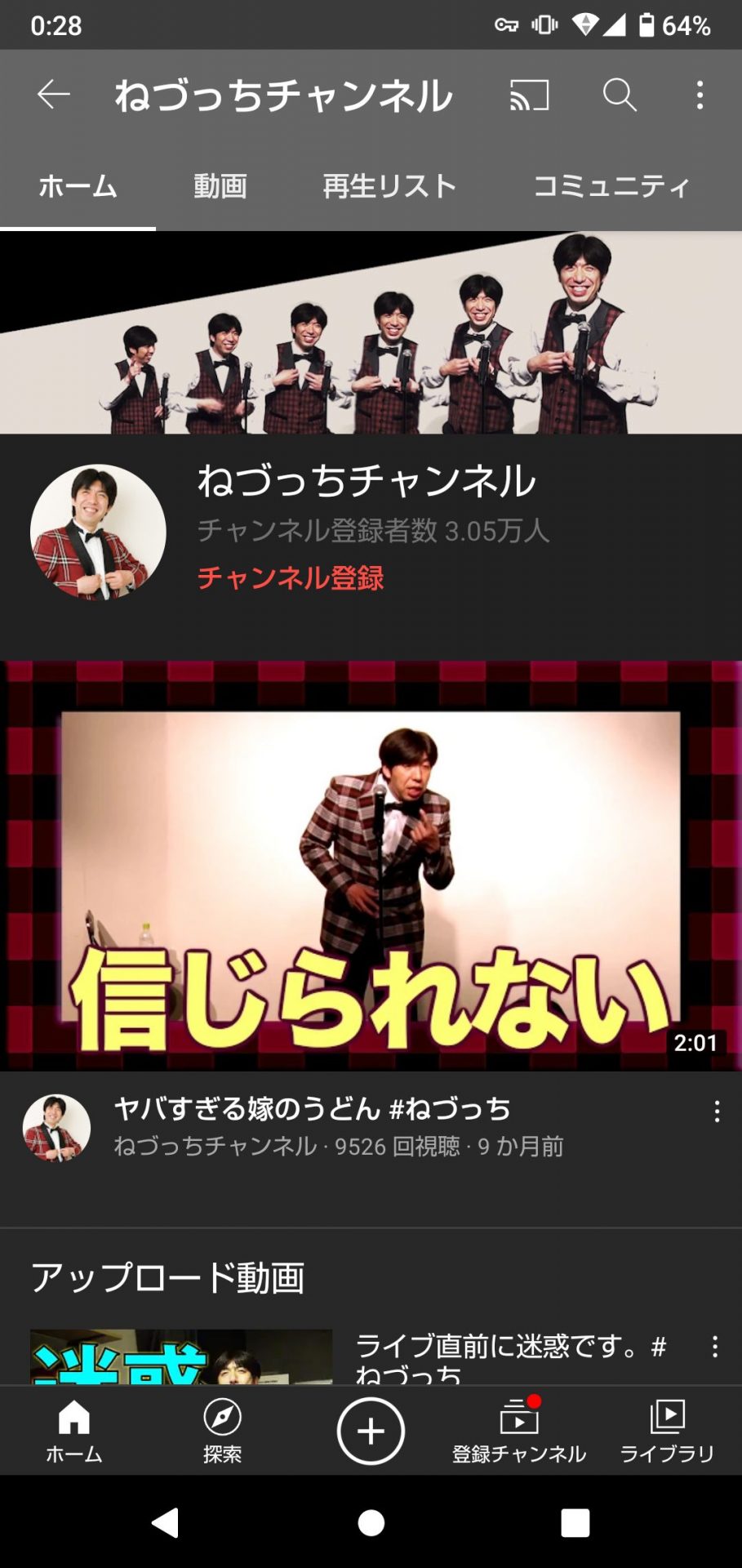
Task: Open the 探索 explore tab
Action: point(222,1430)
